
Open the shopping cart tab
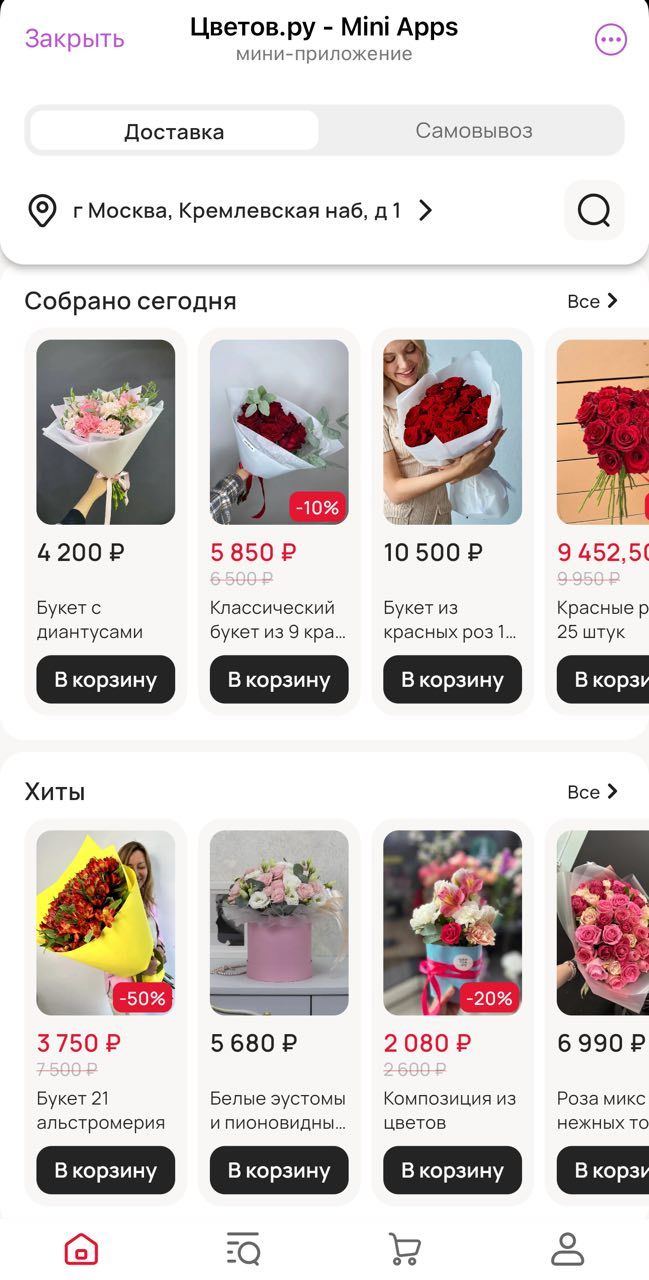[x=405, y=1249]
